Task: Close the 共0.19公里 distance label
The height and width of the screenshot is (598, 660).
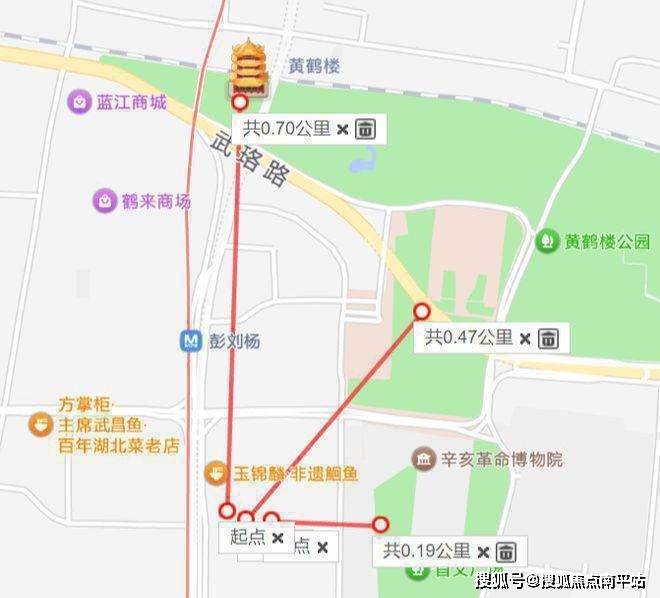Action: click(x=482, y=551)
